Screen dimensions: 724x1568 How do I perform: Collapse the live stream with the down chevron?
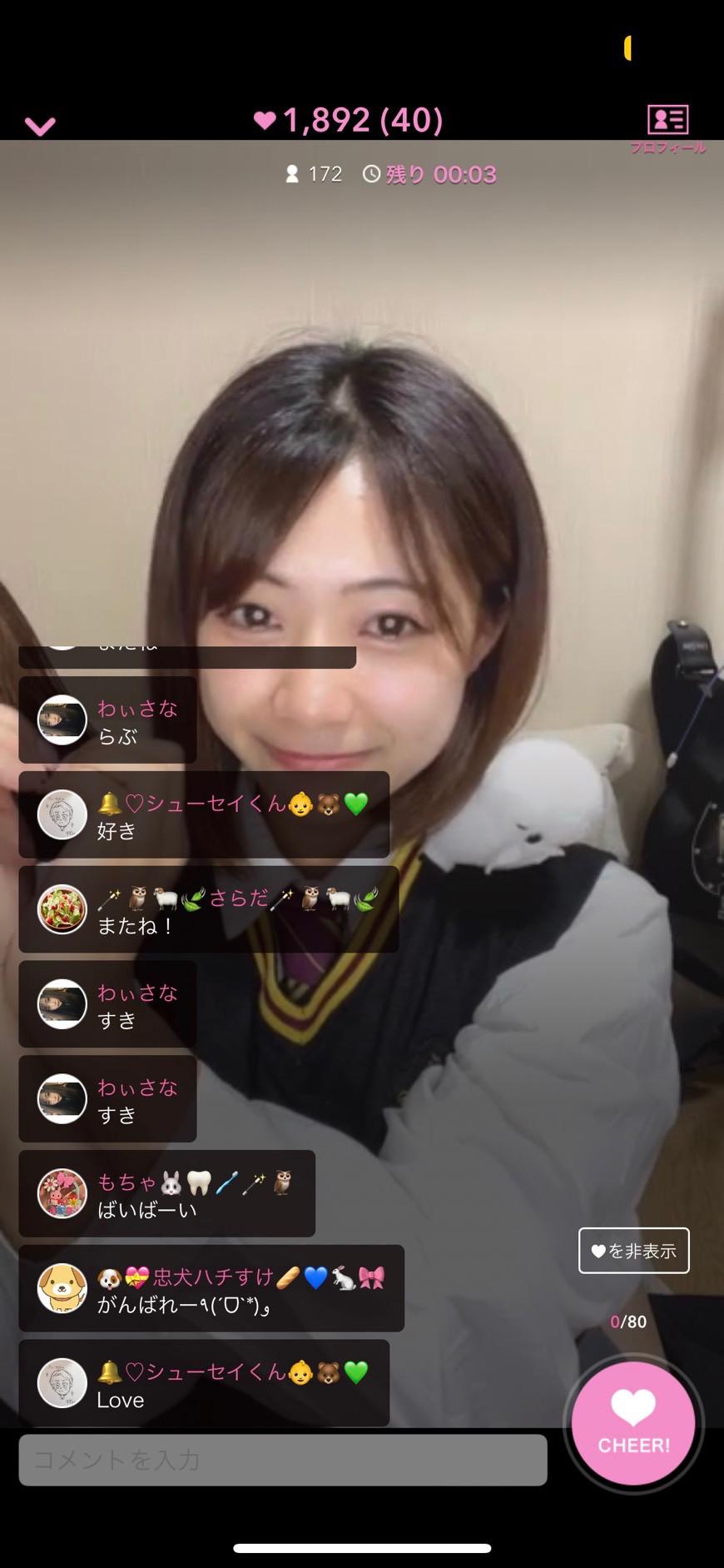[x=39, y=127]
